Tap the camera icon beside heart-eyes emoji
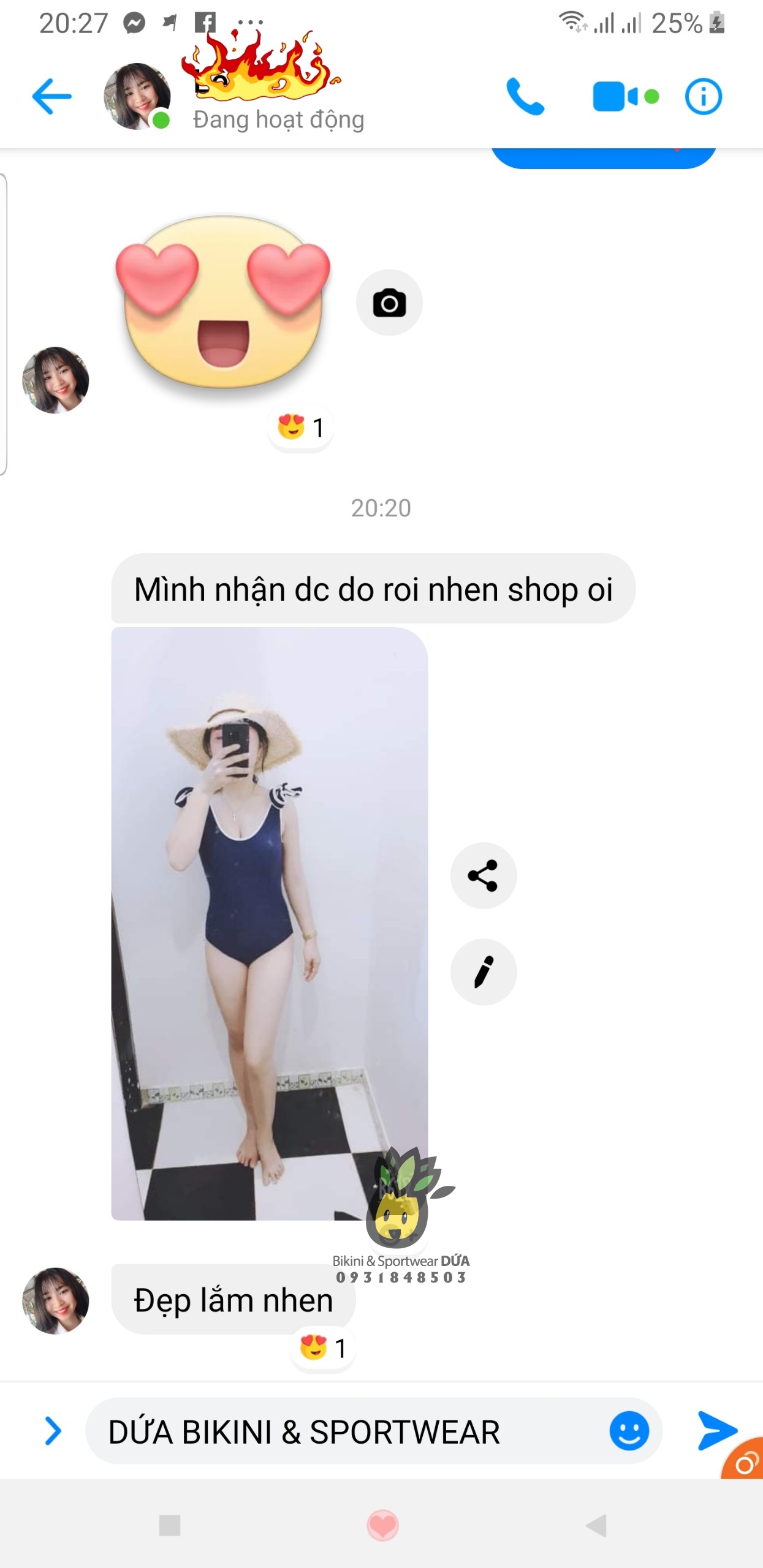Screen dimensions: 763x1568 coord(389,303)
